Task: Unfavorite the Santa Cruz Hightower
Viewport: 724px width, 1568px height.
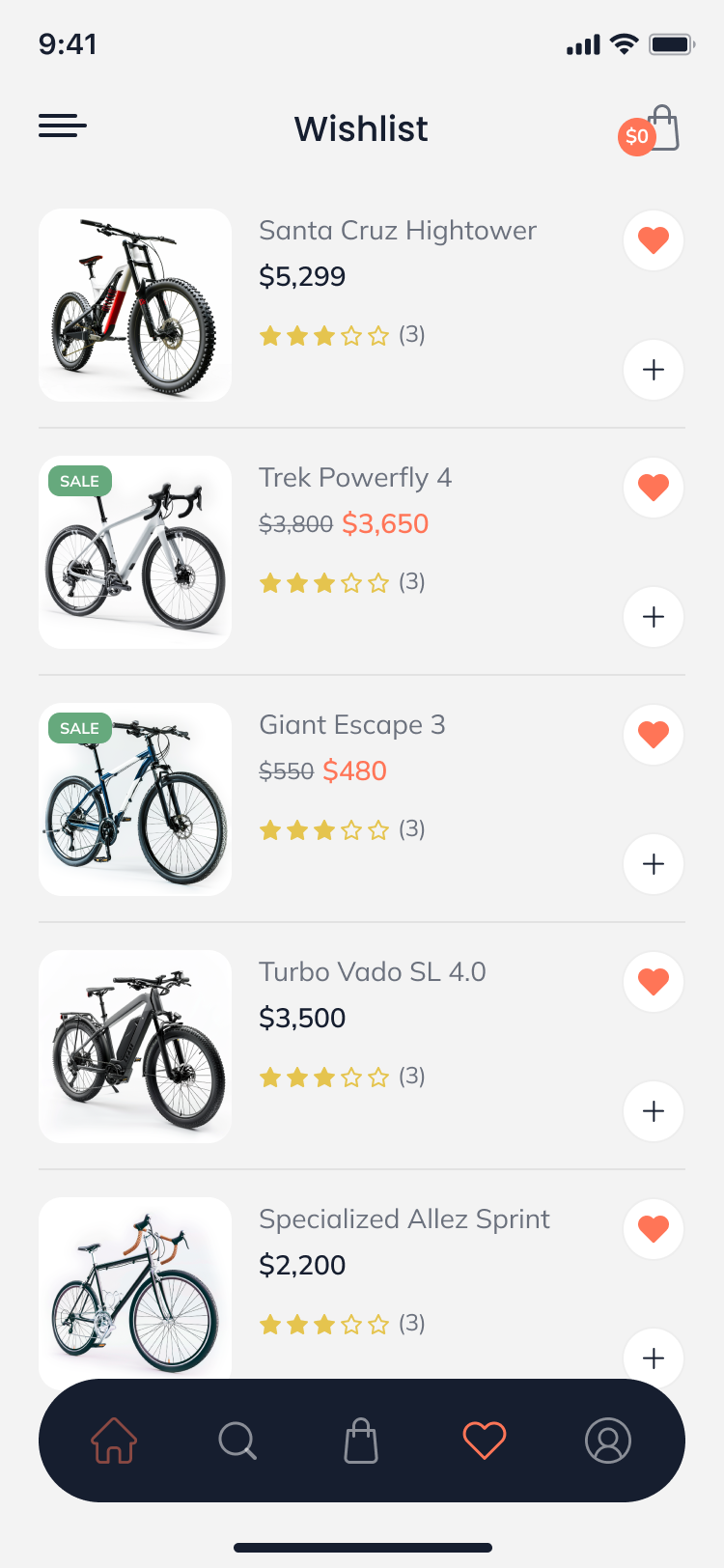Action: (653, 240)
